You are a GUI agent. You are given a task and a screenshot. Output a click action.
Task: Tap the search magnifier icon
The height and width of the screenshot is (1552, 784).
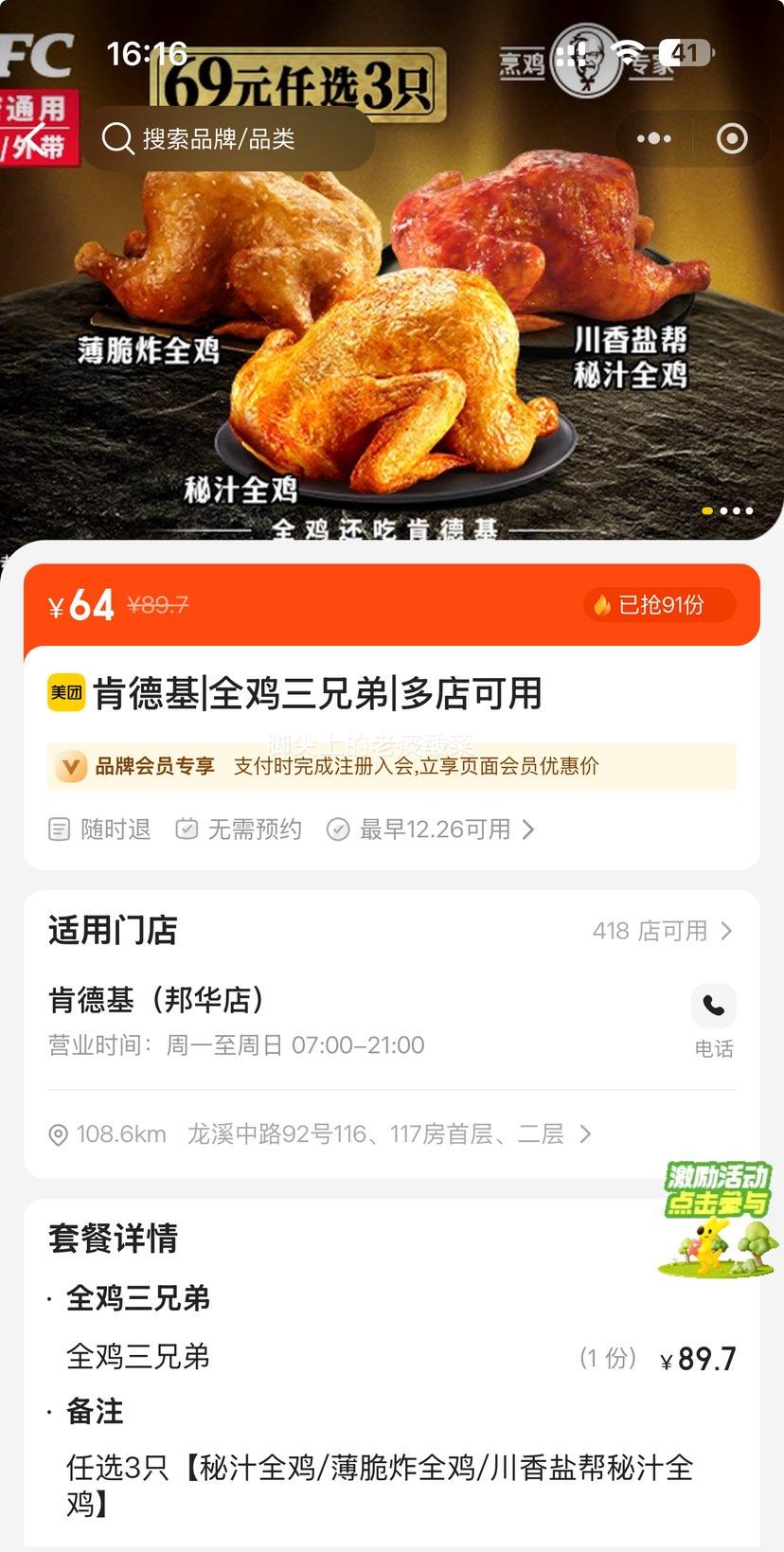click(x=116, y=138)
